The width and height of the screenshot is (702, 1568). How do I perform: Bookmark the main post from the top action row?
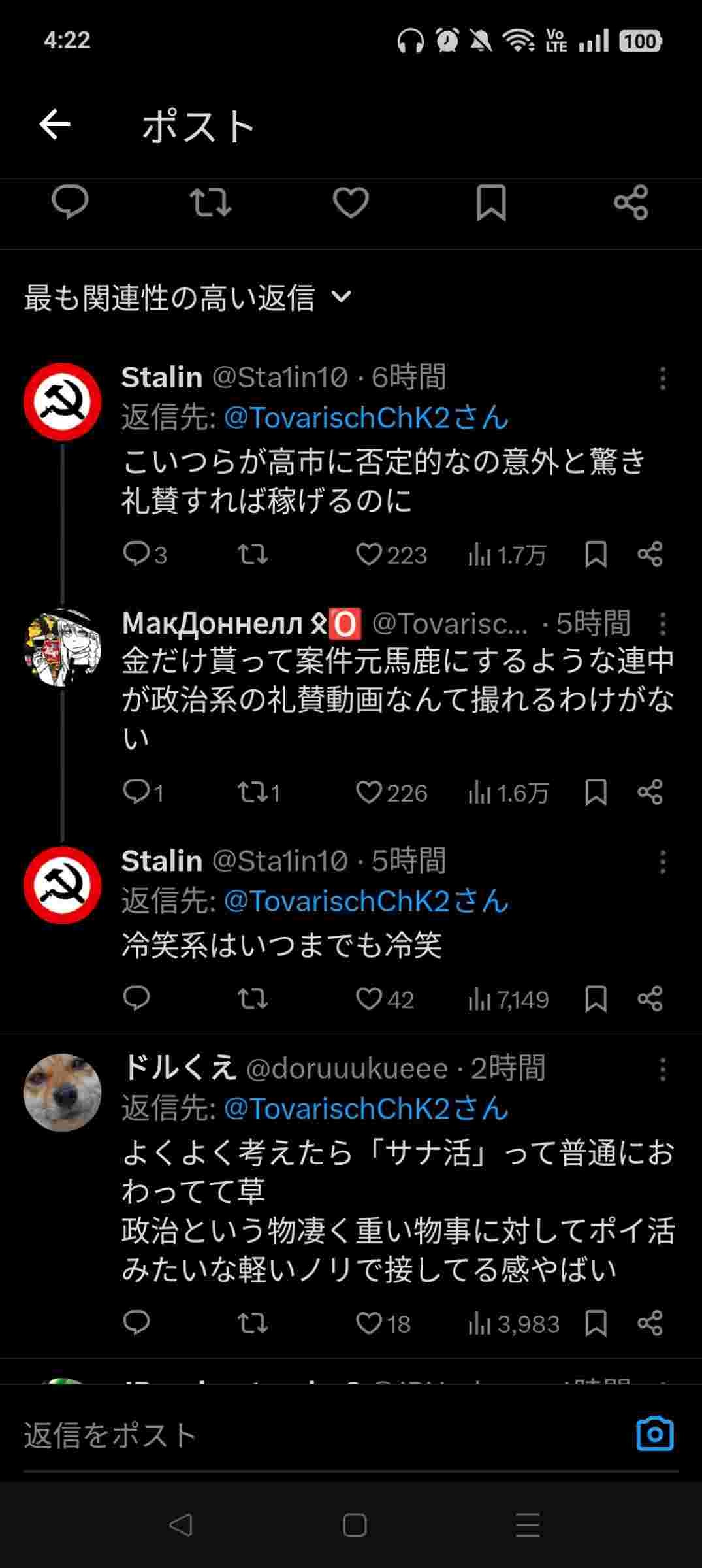(x=490, y=202)
